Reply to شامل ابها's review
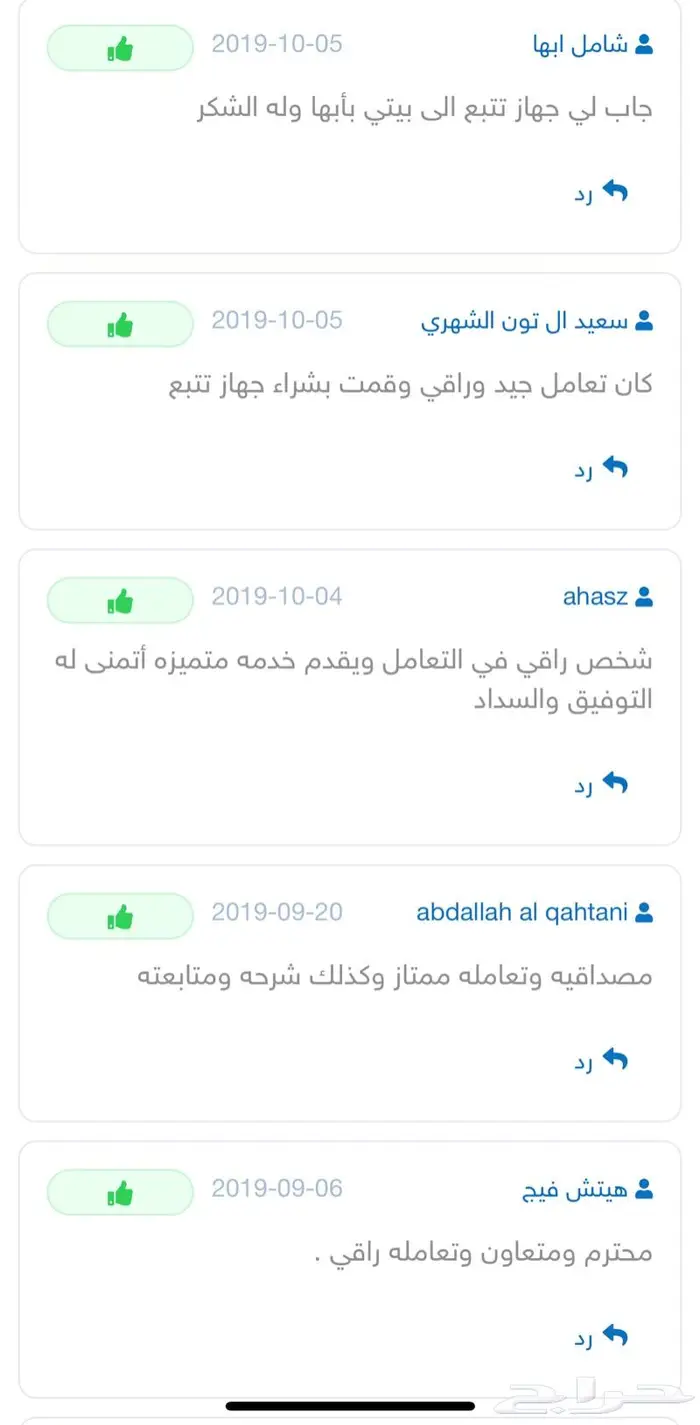This screenshot has width=700, height=1425. pyautogui.click(x=601, y=192)
